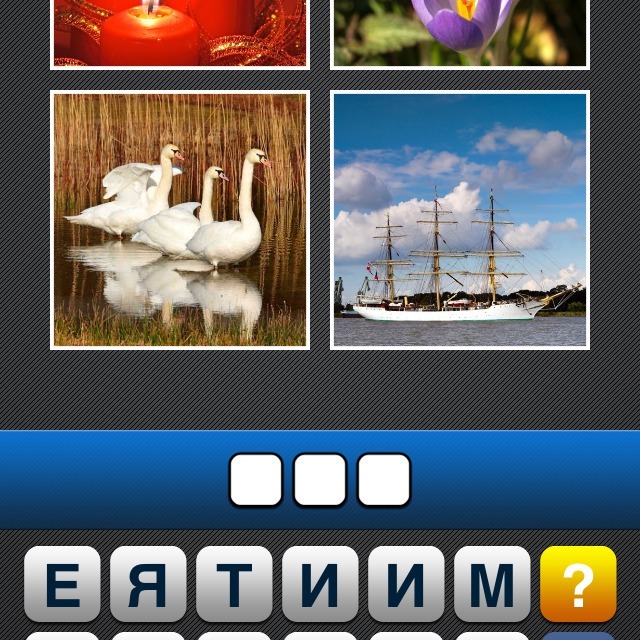640x640 pixels.
Task: Select the letter Е tile
Action: pos(62,585)
